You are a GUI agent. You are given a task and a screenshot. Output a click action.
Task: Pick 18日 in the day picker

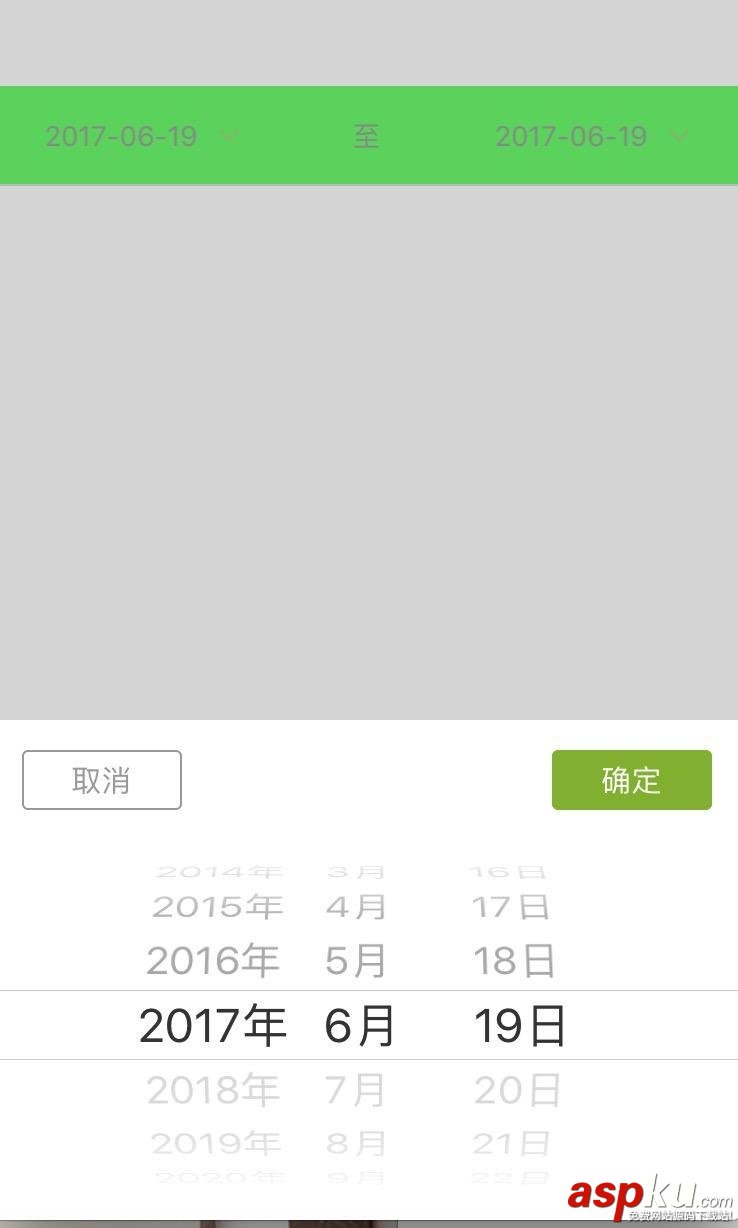(x=514, y=961)
